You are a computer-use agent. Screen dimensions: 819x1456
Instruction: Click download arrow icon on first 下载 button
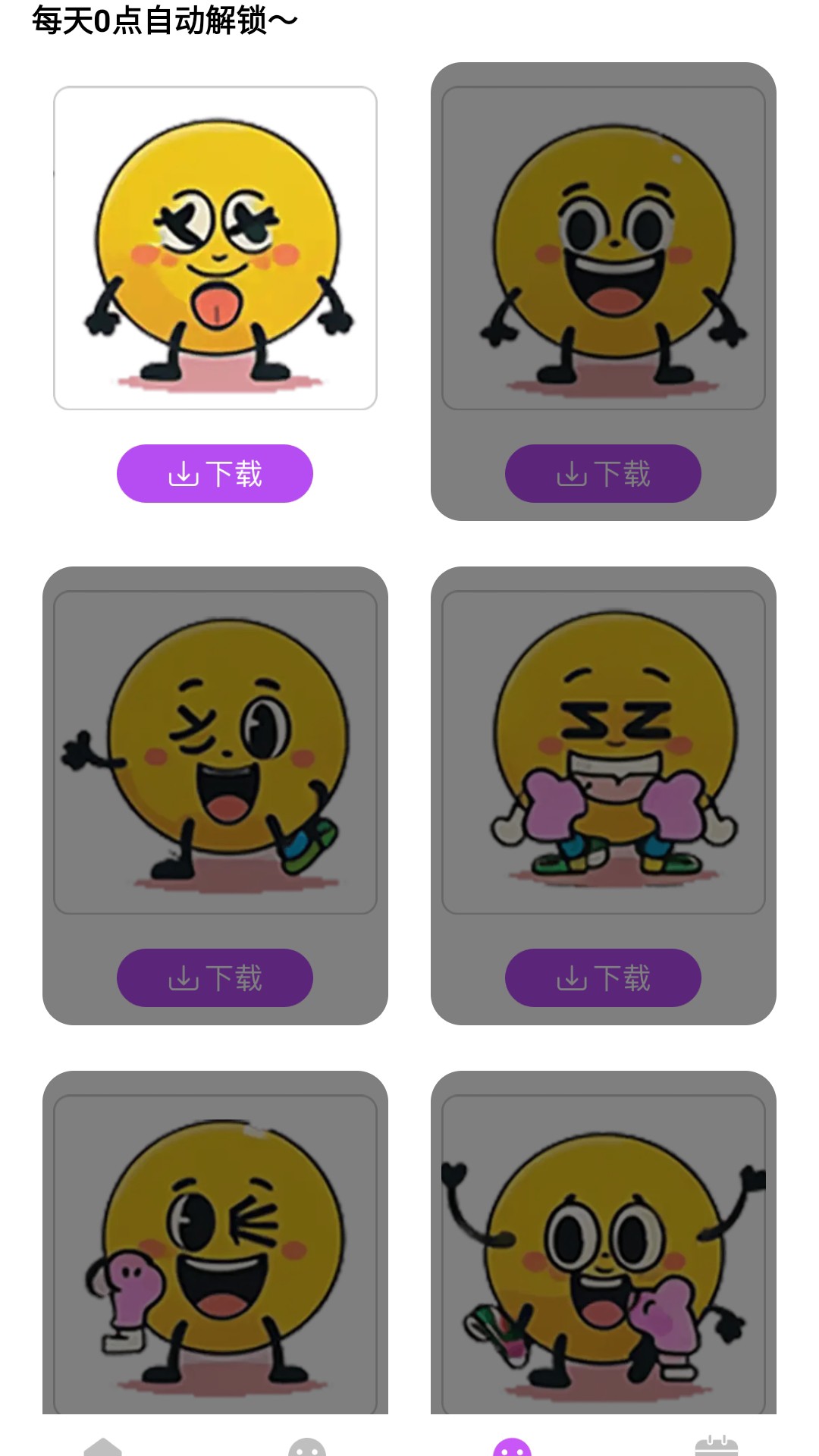pos(184,473)
